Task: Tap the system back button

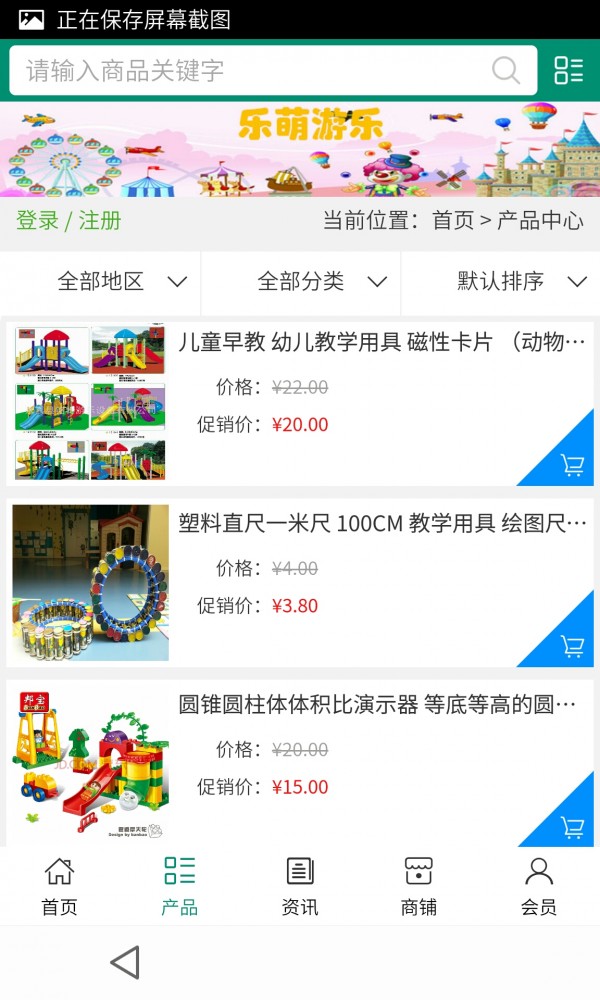Action: [125, 963]
